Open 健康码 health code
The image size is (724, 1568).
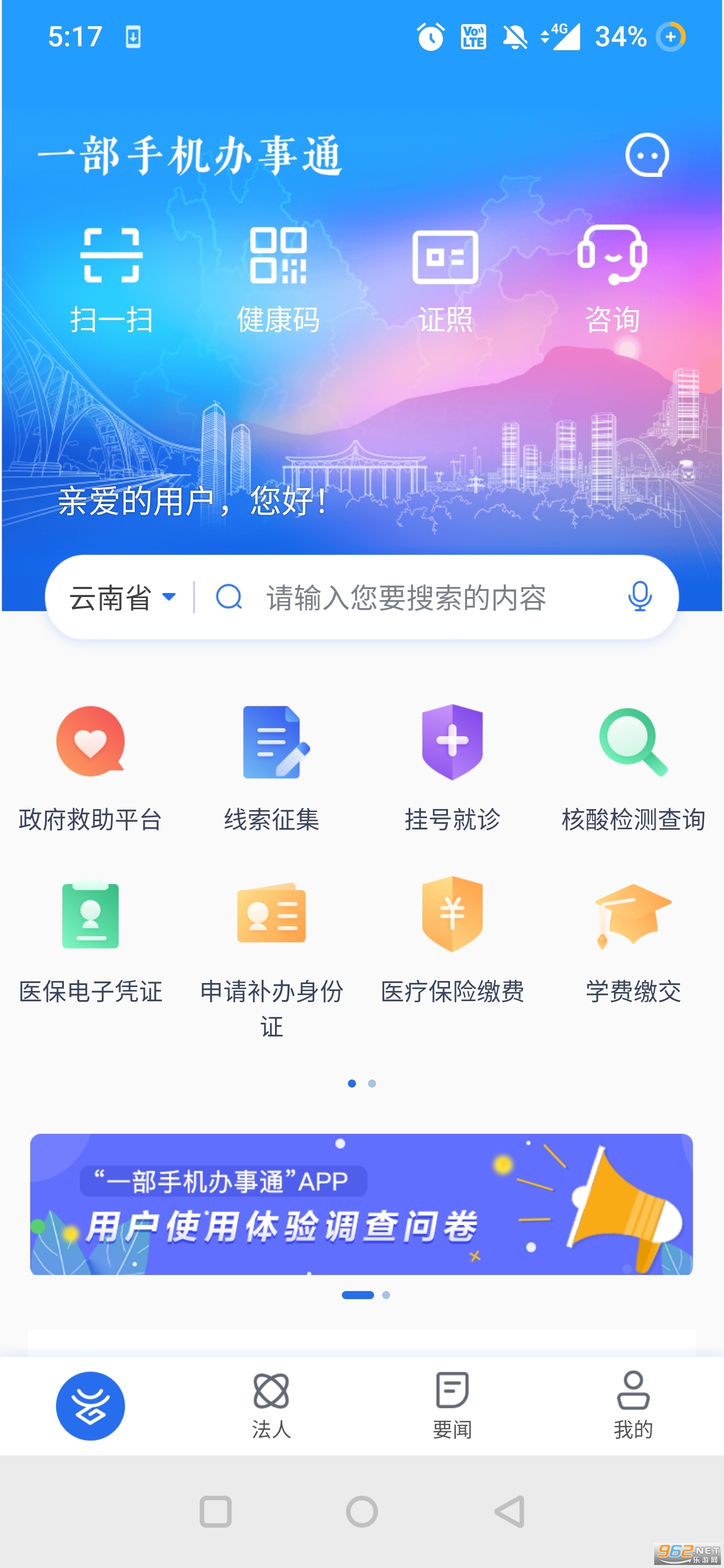278,279
